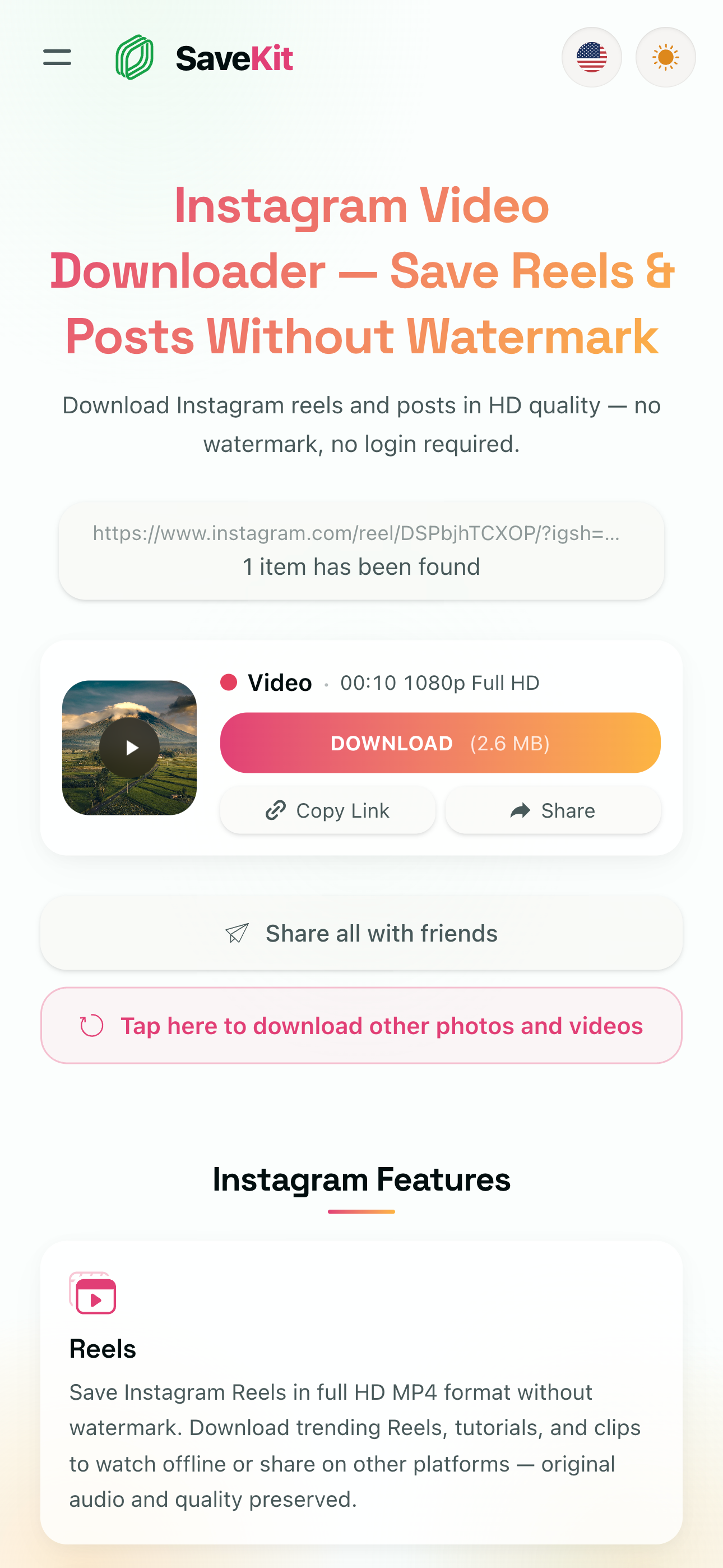Viewport: 723px width, 1568px height.
Task: Click the SaveKit wordmark in the header
Action: (x=233, y=57)
